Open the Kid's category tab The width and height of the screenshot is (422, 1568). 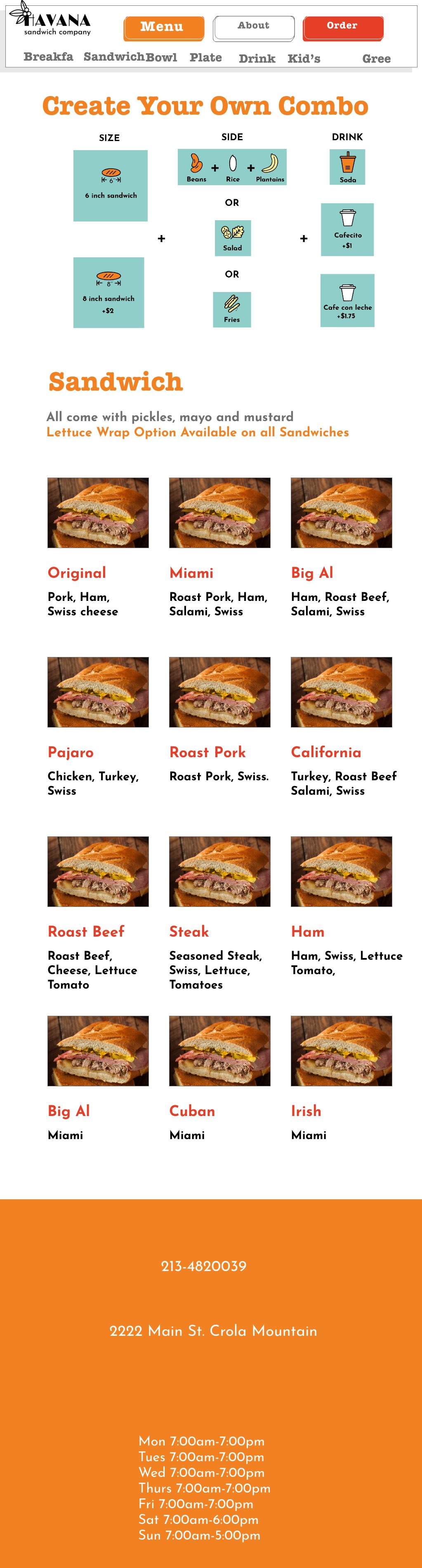coord(304,59)
